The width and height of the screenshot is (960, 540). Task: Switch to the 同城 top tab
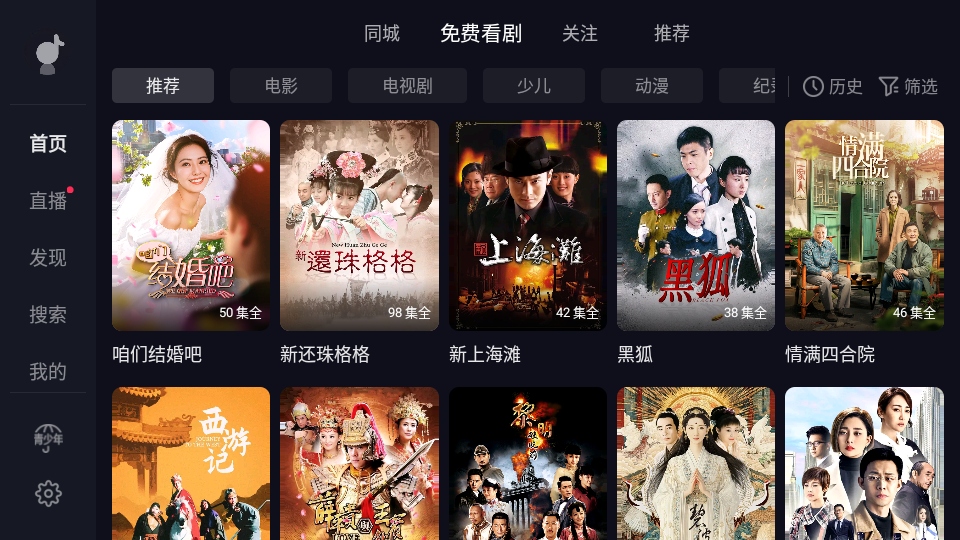coord(381,34)
